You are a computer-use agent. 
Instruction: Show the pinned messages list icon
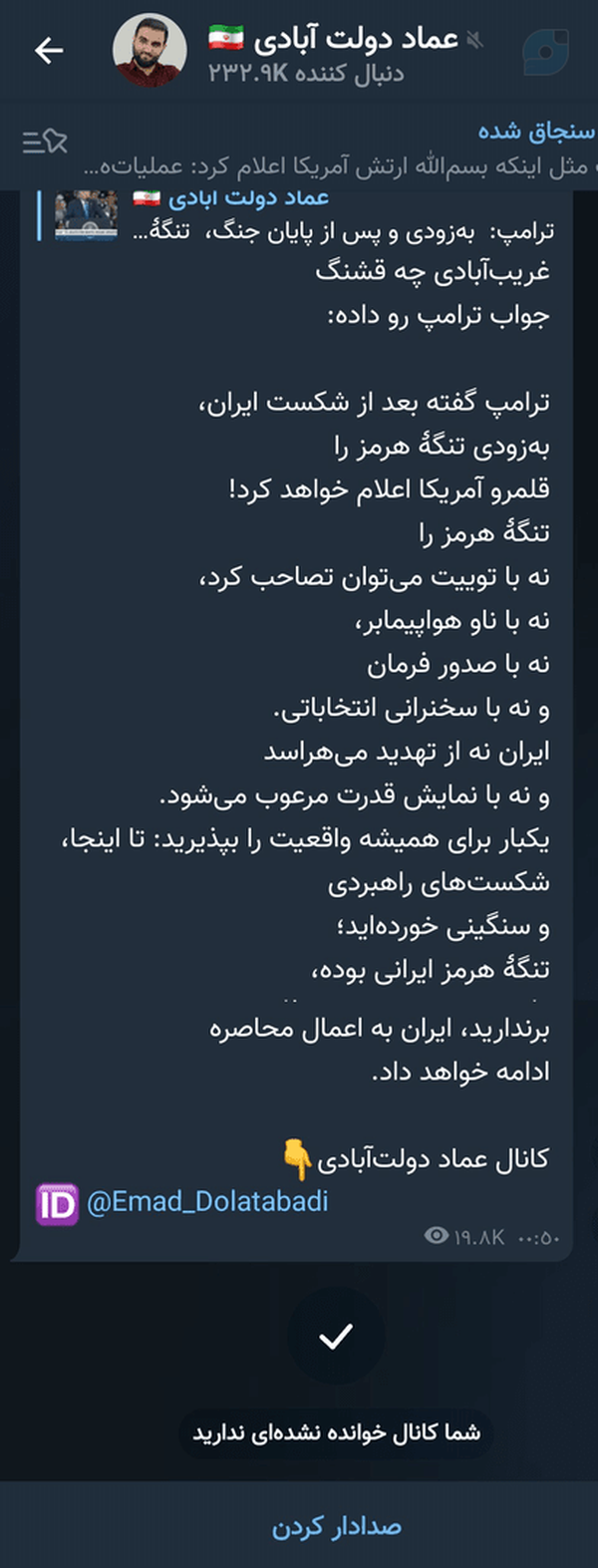[x=45, y=143]
